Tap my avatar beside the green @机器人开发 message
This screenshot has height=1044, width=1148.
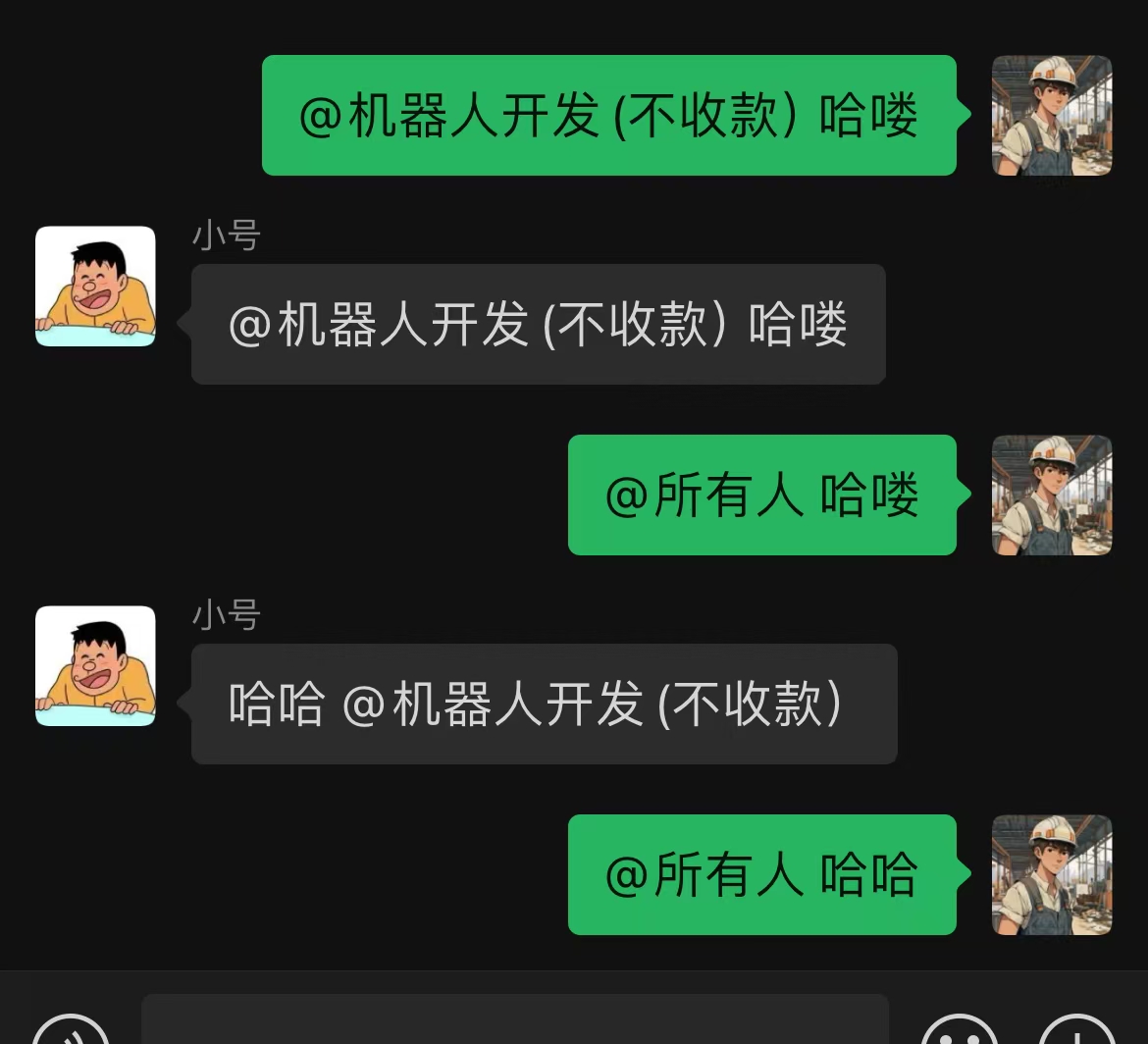(1051, 115)
